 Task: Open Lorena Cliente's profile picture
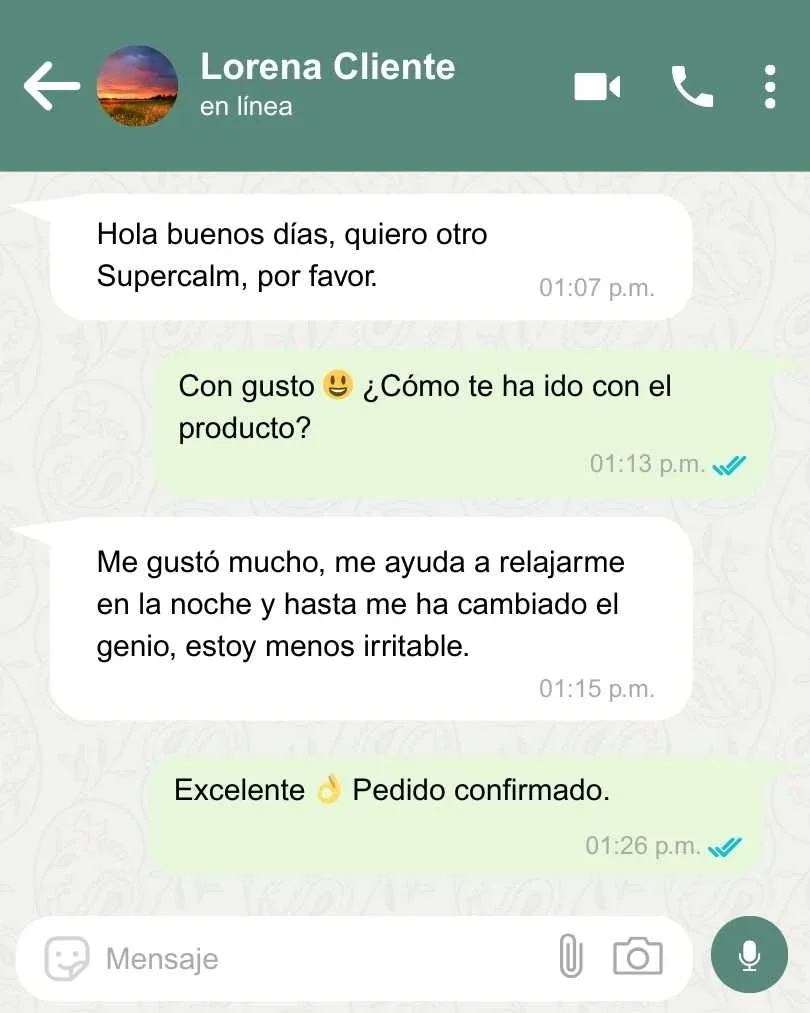[x=137, y=87]
